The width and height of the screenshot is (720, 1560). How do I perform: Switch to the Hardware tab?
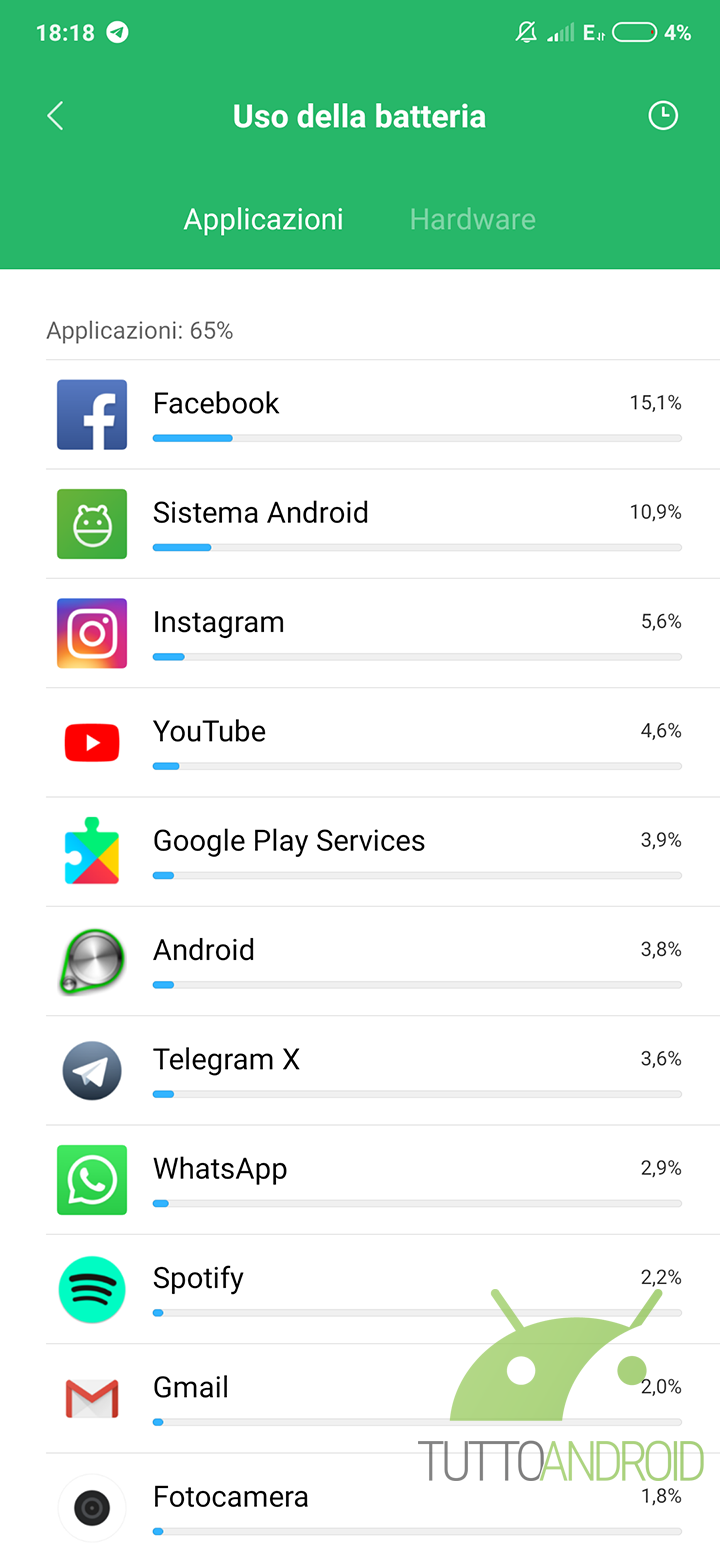pos(472,219)
